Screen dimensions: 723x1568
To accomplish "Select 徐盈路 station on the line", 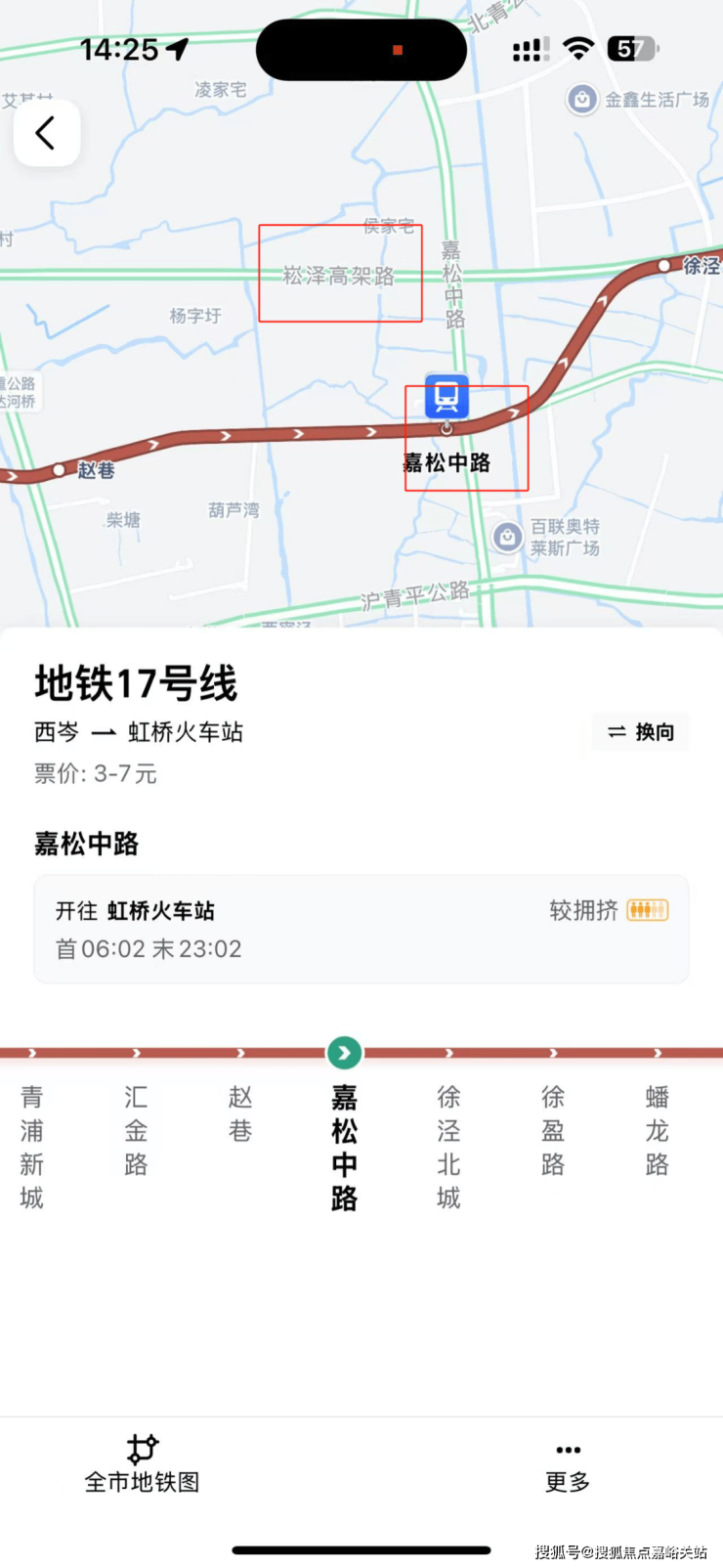I will 553,1130.
